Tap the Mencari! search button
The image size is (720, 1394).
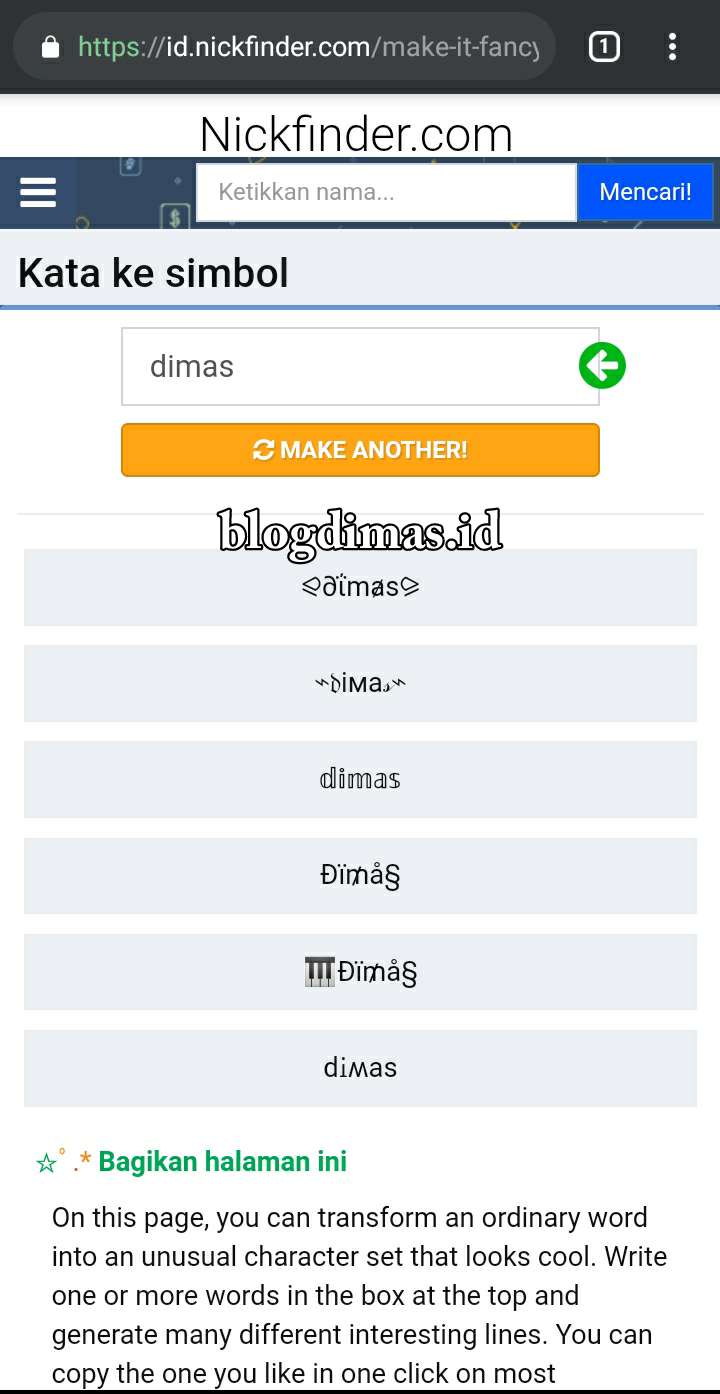[x=645, y=192]
